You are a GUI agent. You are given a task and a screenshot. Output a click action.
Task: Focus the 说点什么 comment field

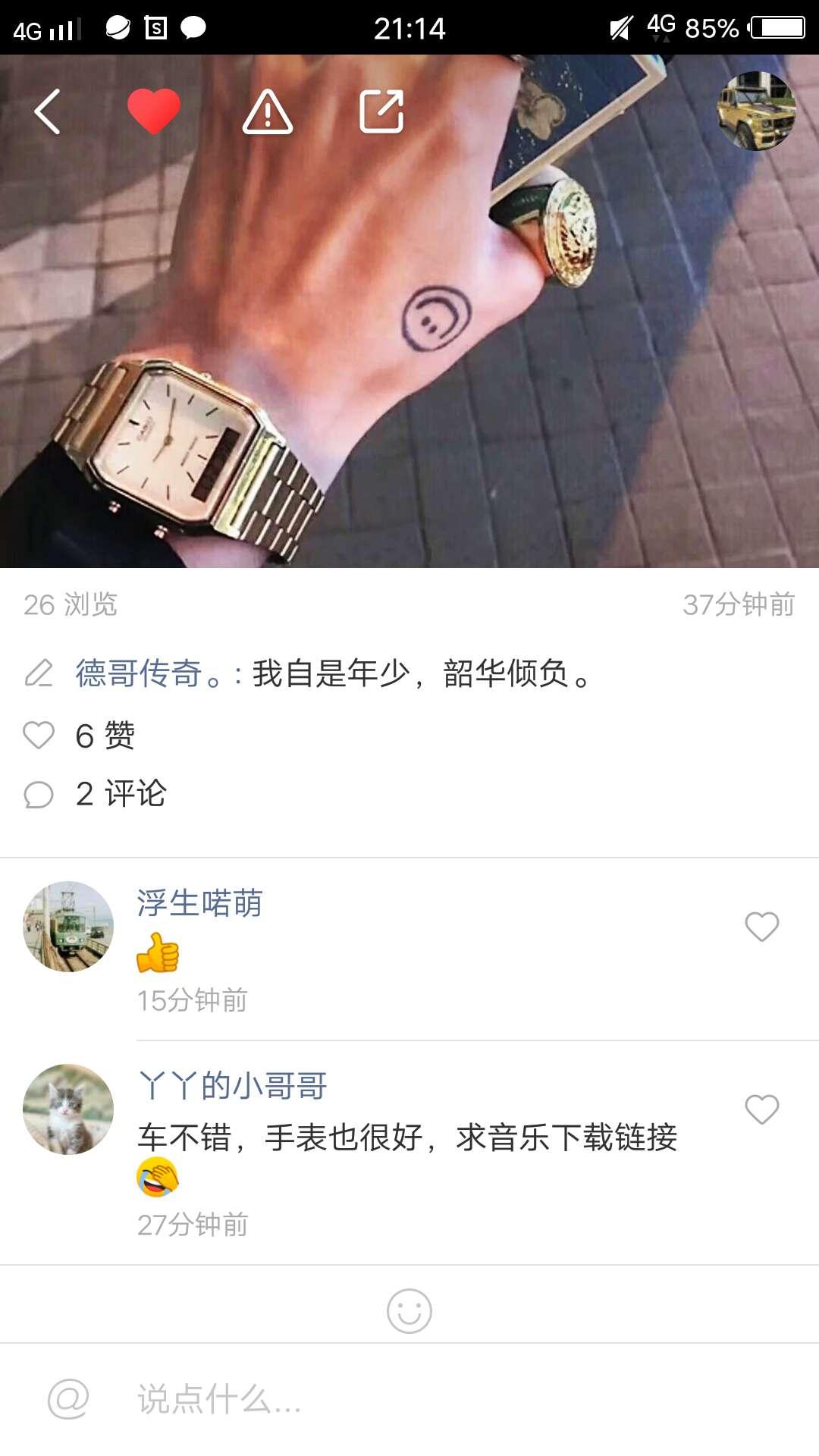tap(455, 1399)
